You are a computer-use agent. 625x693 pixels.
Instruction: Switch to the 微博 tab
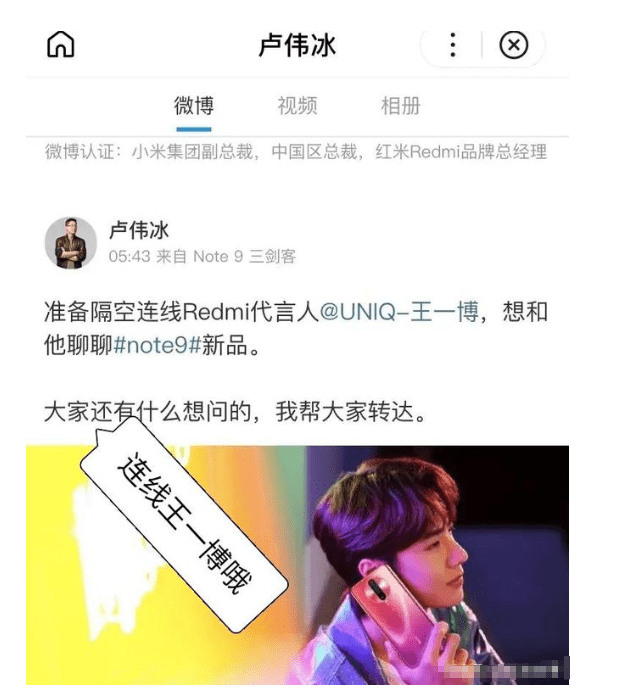click(193, 106)
